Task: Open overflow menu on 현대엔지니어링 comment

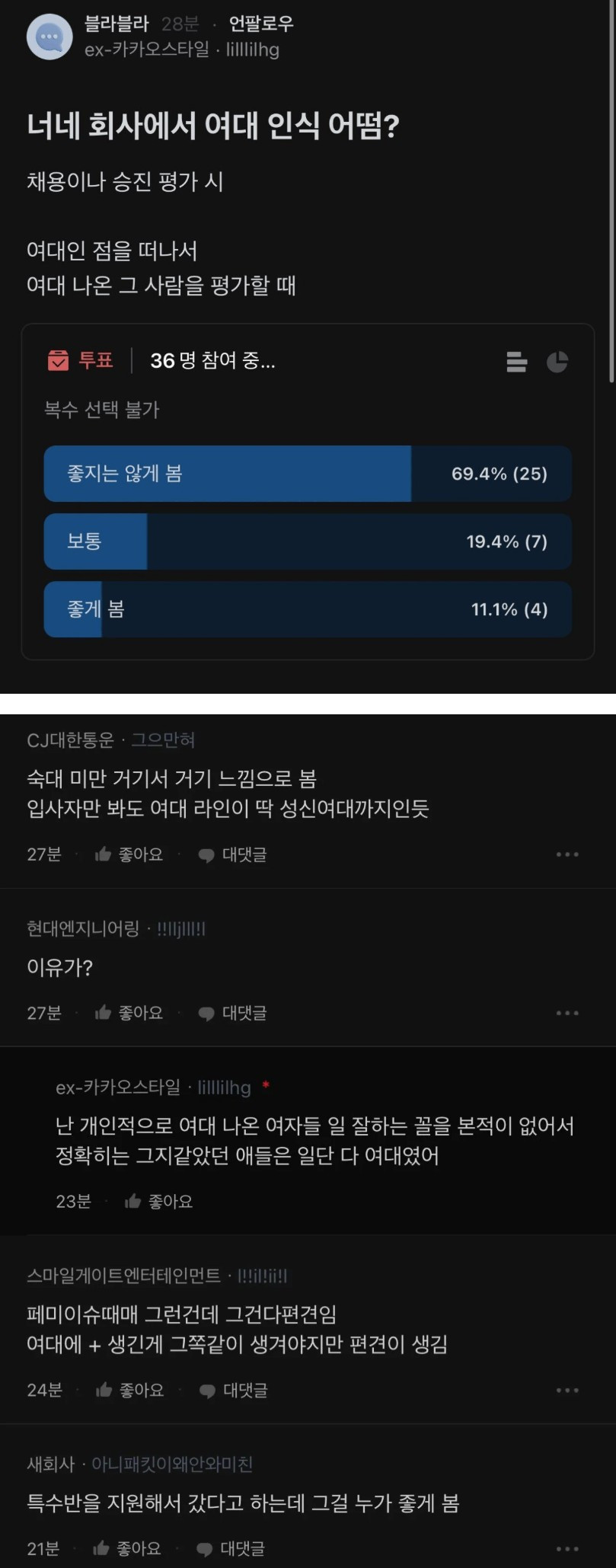Action: (567, 1013)
